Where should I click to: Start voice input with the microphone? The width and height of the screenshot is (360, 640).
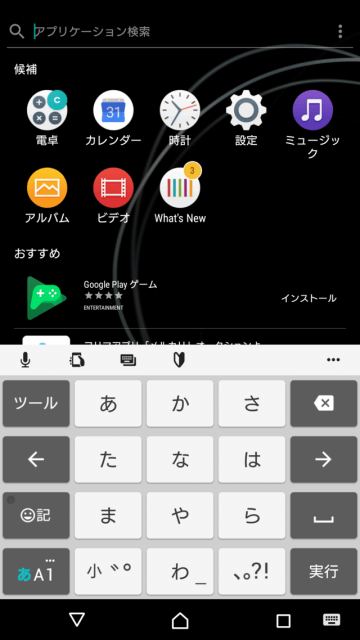pyautogui.click(x=25, y=360)
